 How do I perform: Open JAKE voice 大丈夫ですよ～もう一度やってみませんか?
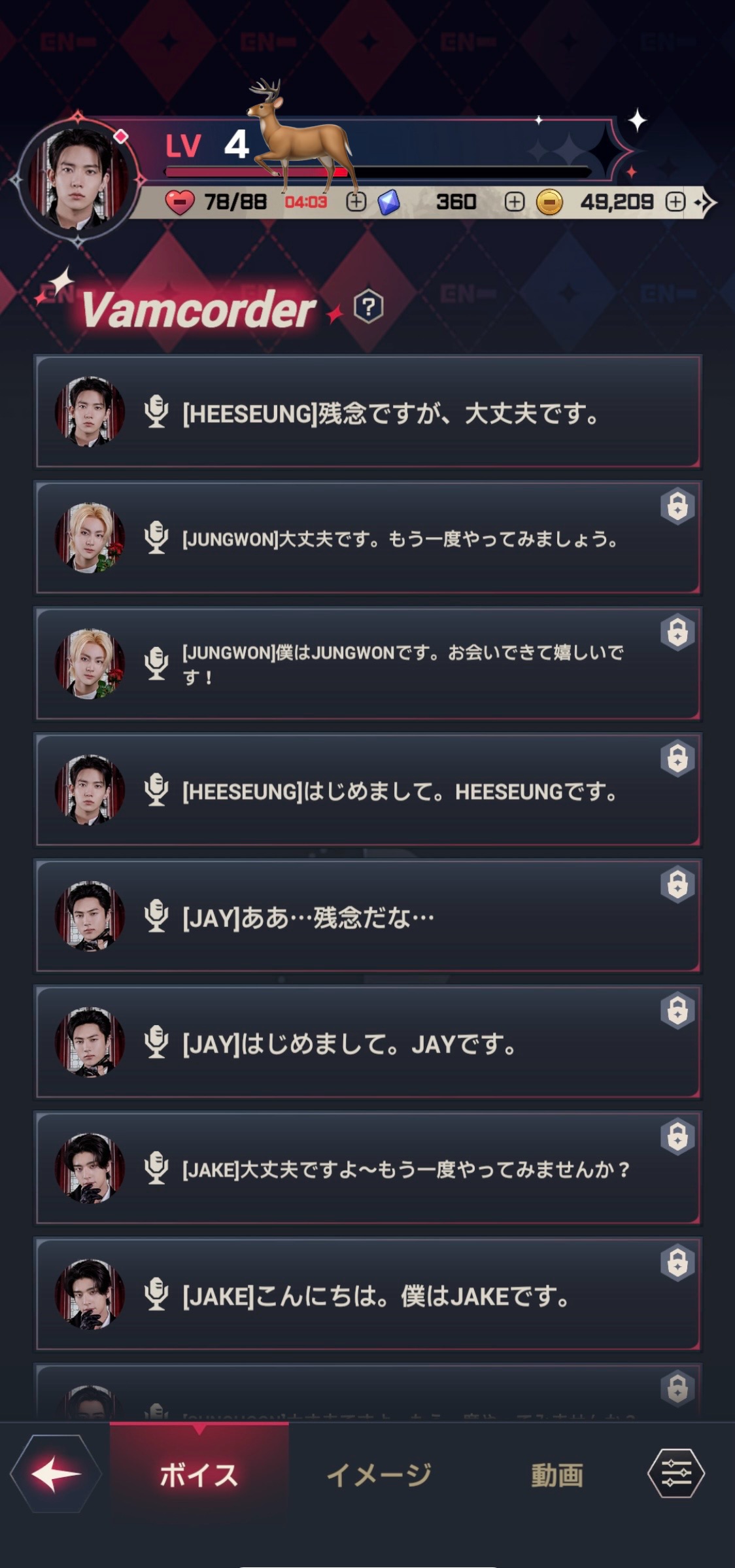pos(367,1169)
